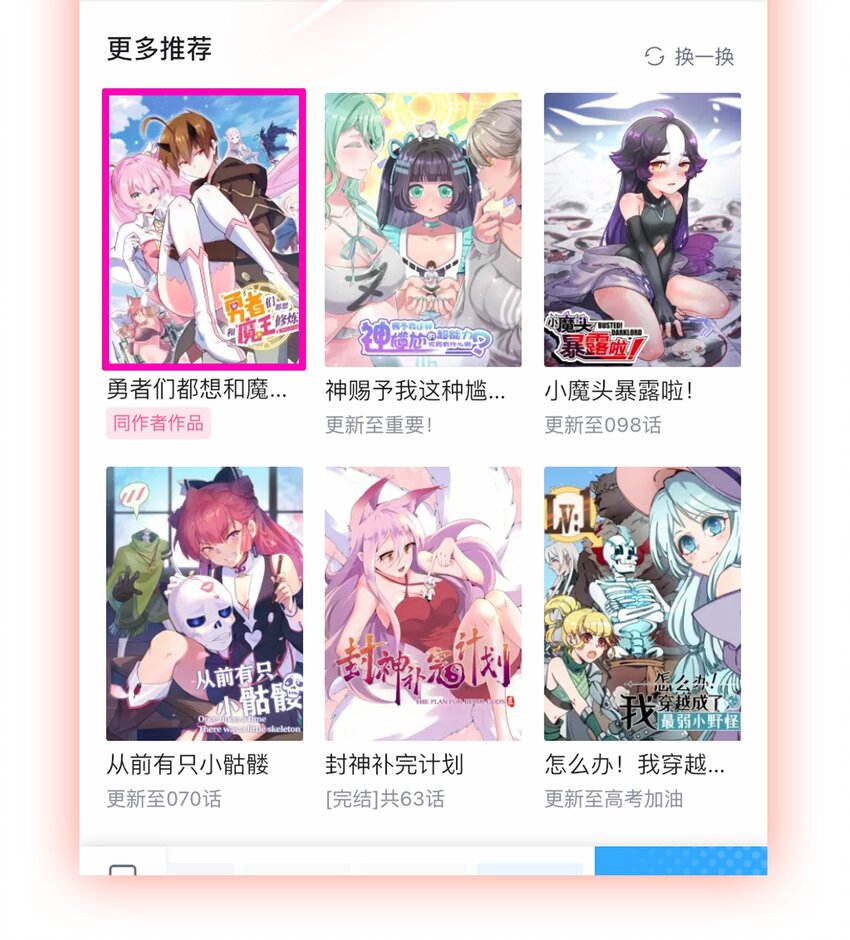The image size is (850, 940).
Task: Open the comic 从前有只小骷髅
Action: tap(204, 603)
